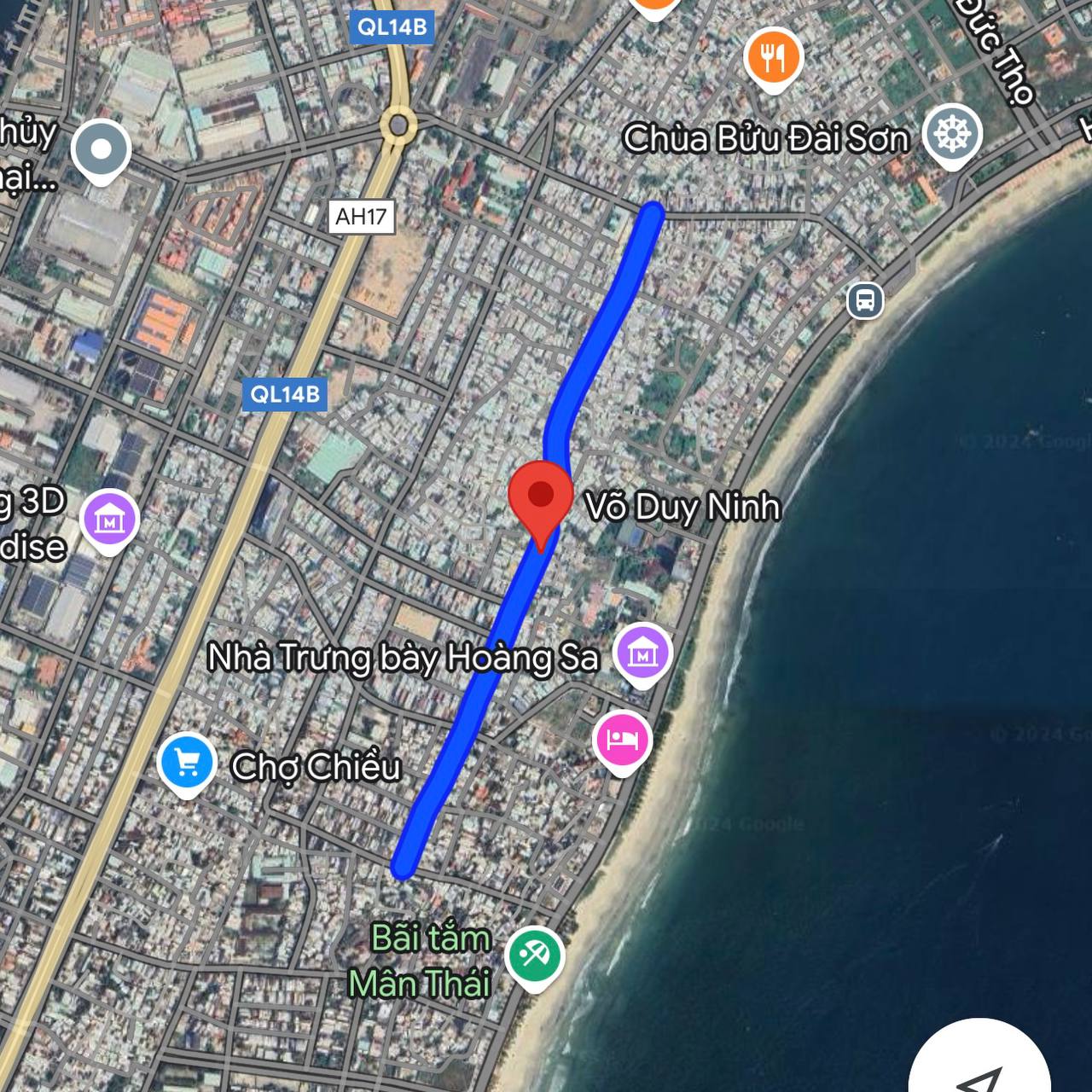Tap the purple museum marker near 3D

coord(110,520)
